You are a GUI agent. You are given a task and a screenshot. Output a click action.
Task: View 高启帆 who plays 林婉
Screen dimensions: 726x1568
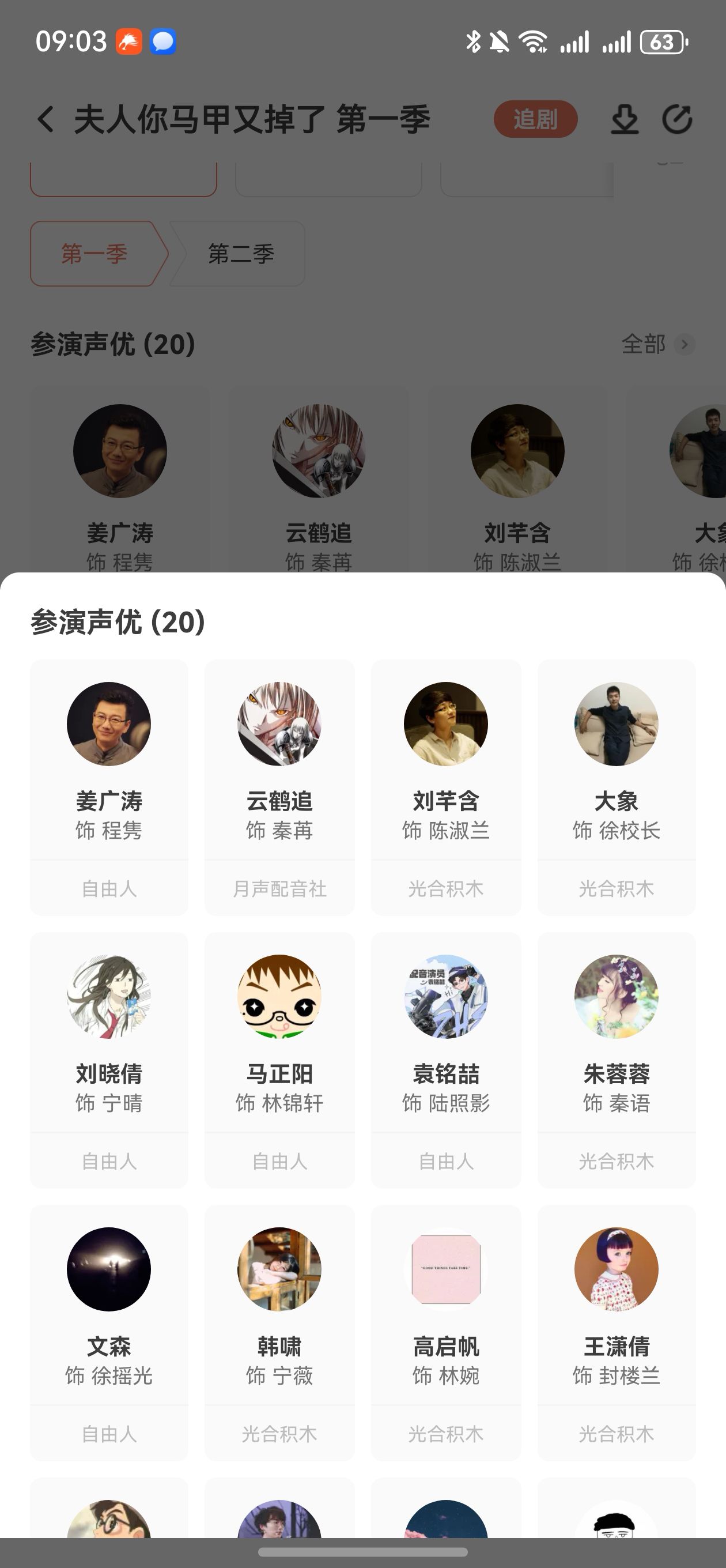pos(446,1332)
